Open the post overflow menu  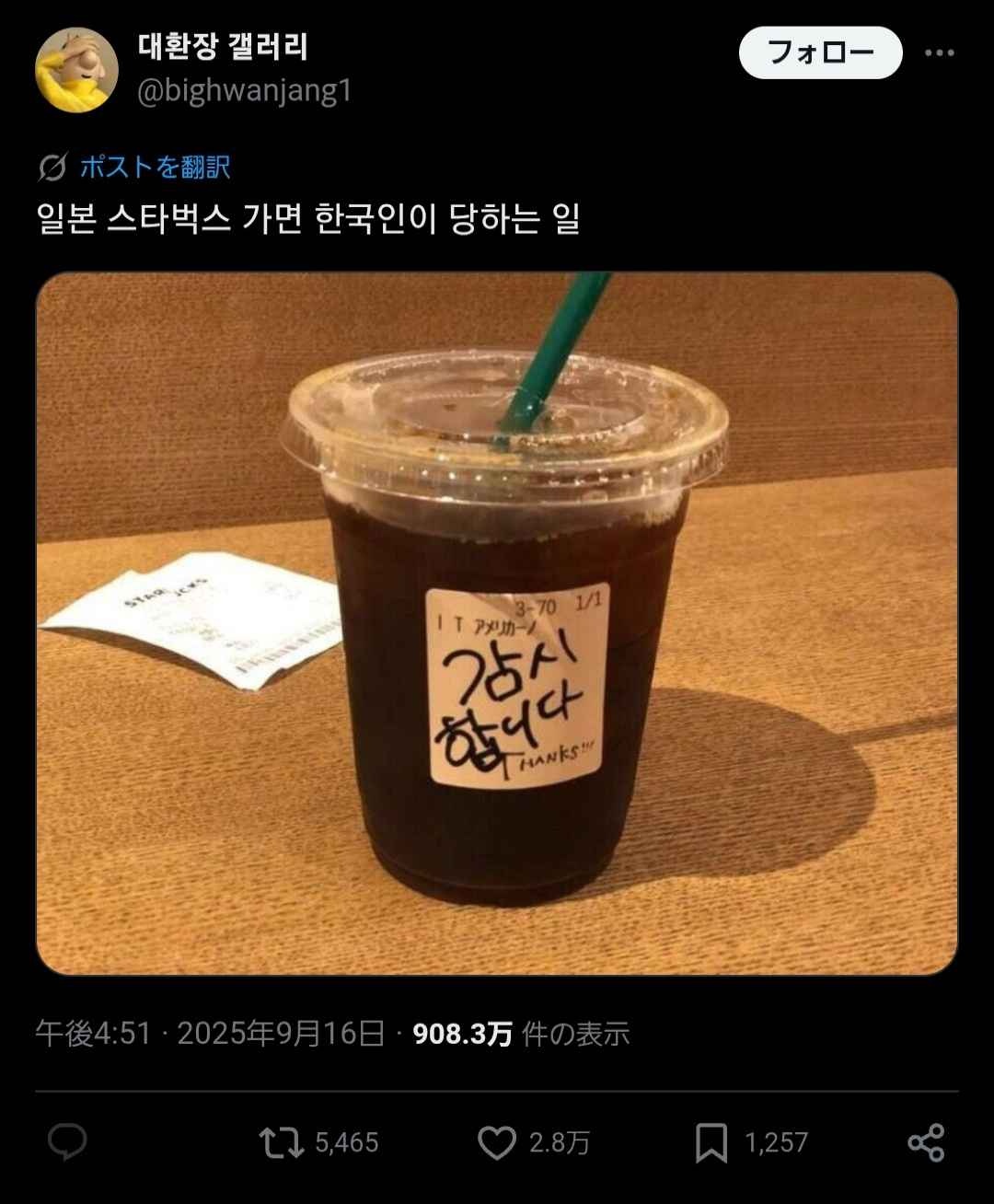coord(939,52)
